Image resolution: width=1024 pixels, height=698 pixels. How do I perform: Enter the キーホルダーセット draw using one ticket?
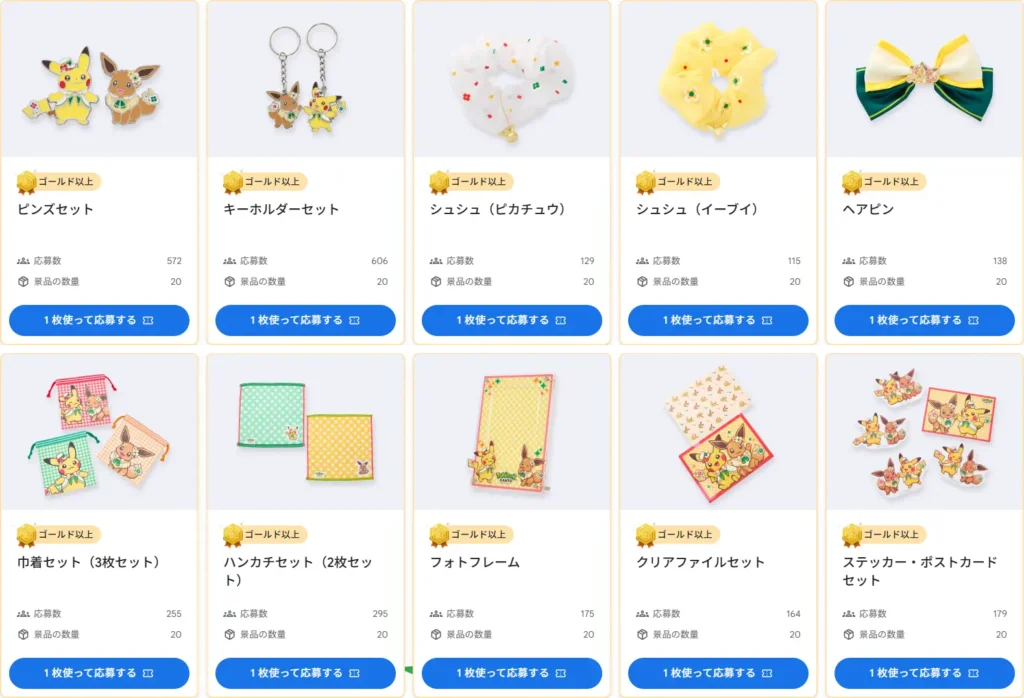point(305,320)
